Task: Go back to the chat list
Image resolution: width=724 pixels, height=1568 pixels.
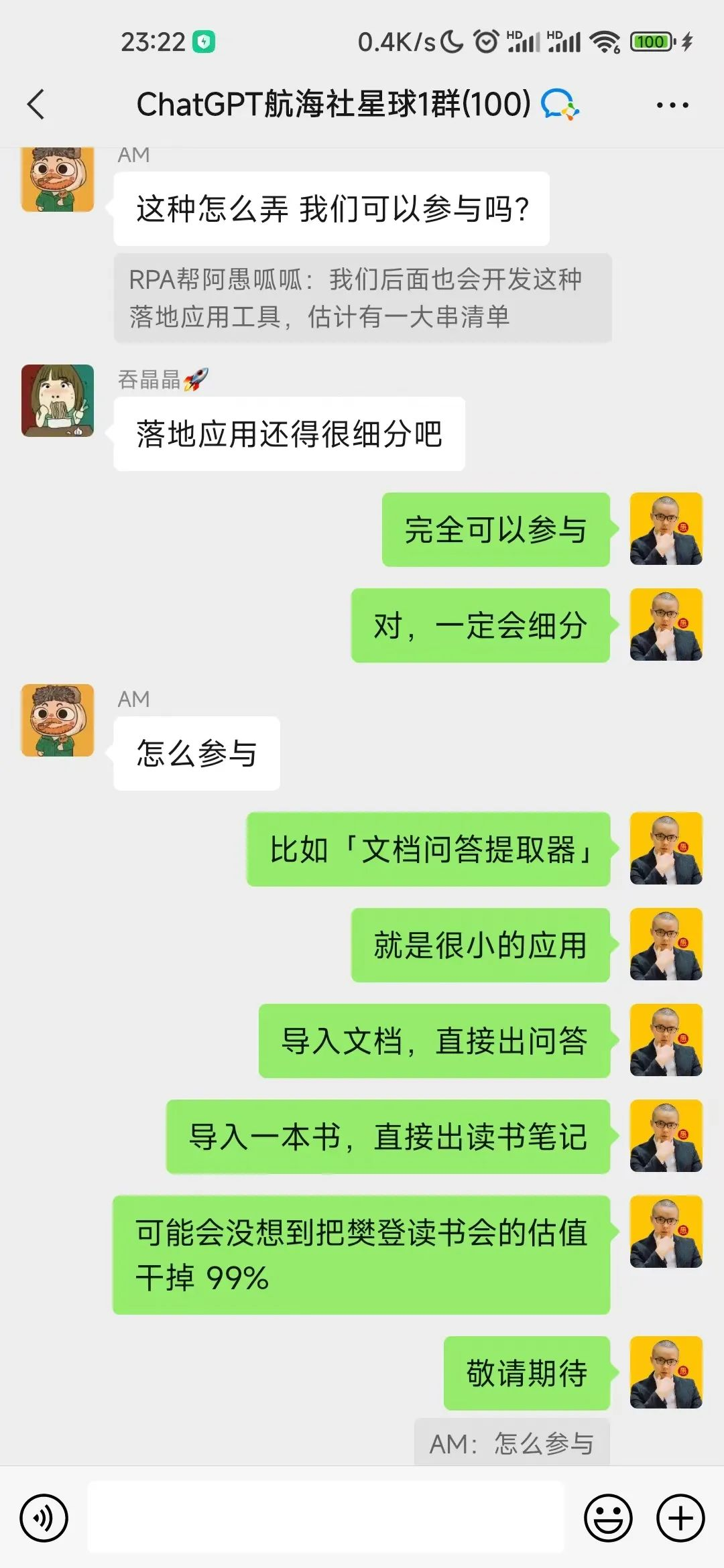Action: 36,105
